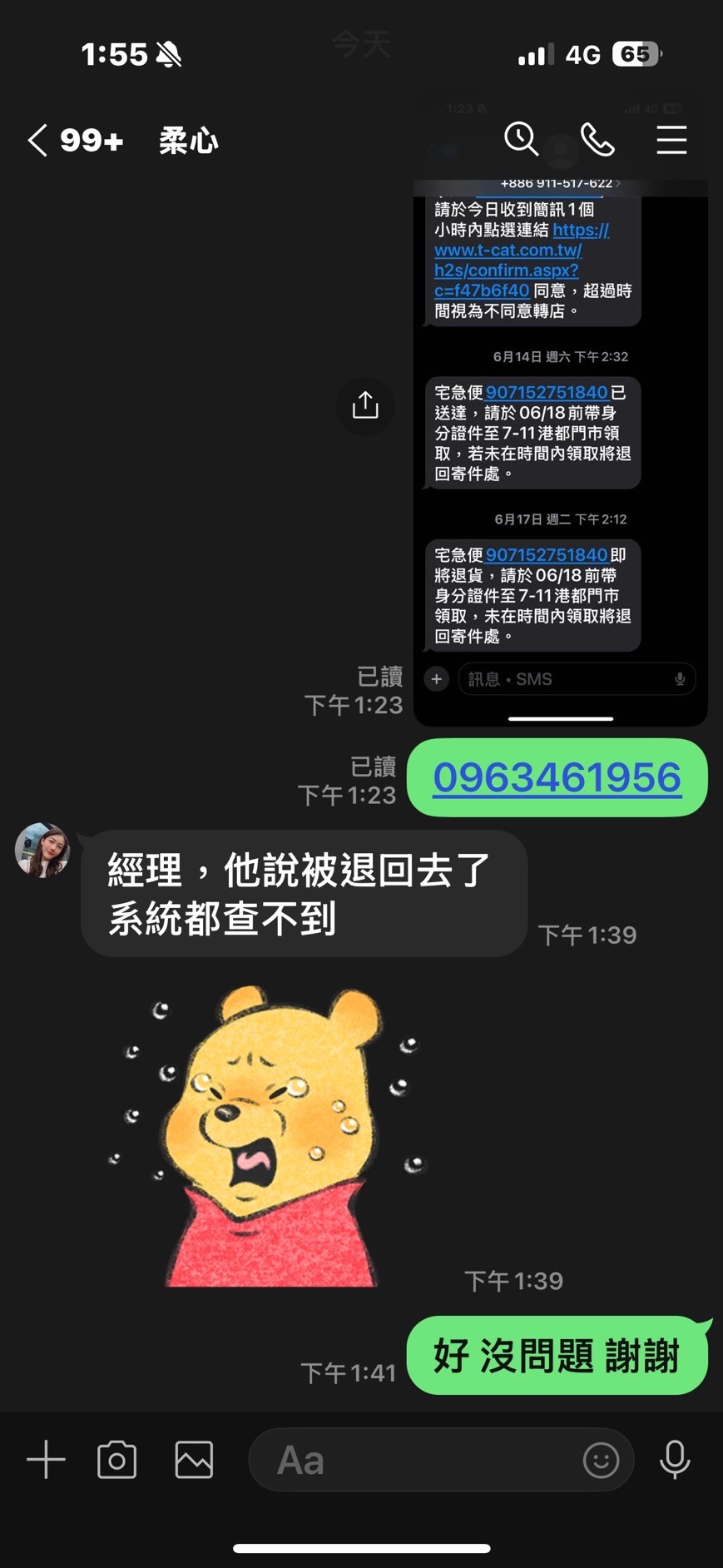Open the emoji and sticker picker
Image resolution: width=723 pixels, height=1568 pixels.
click(601, 1460)
